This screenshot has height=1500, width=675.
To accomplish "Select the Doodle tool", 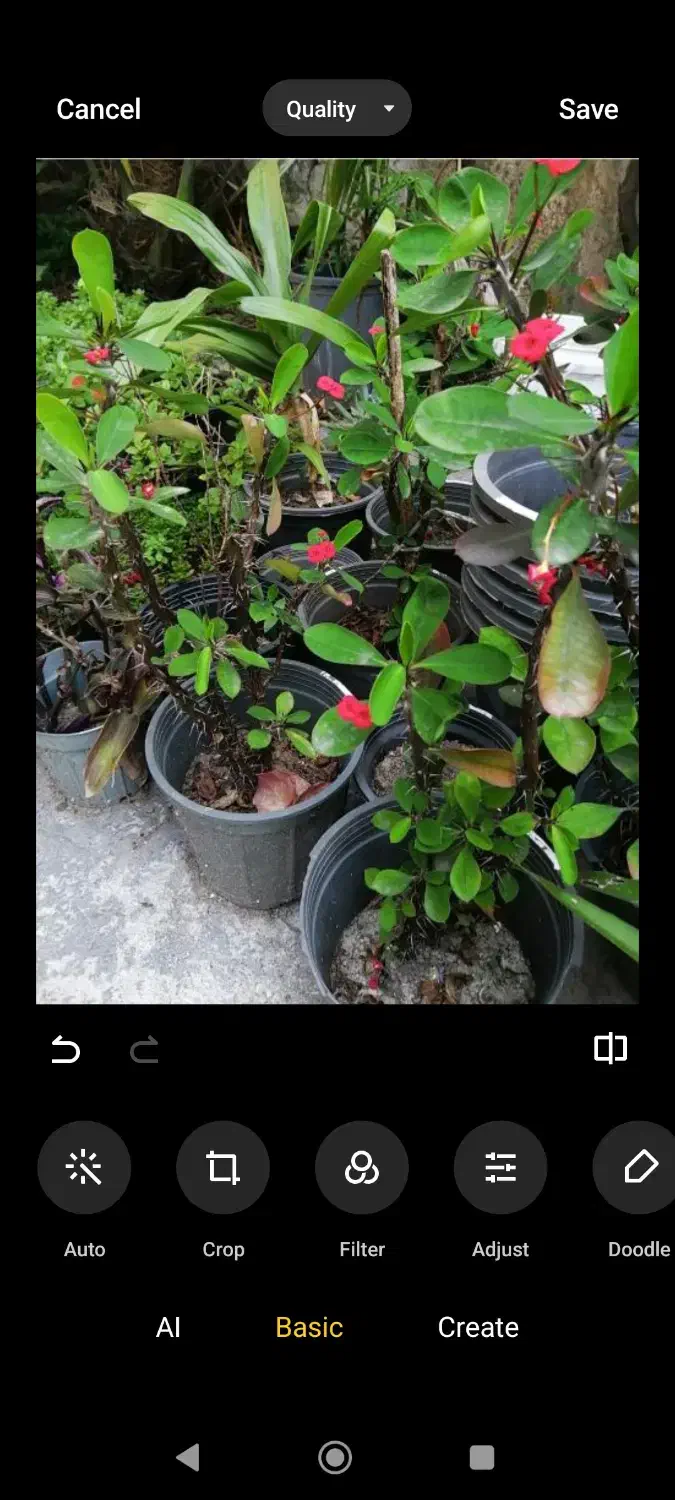I will pos(638,1167).
